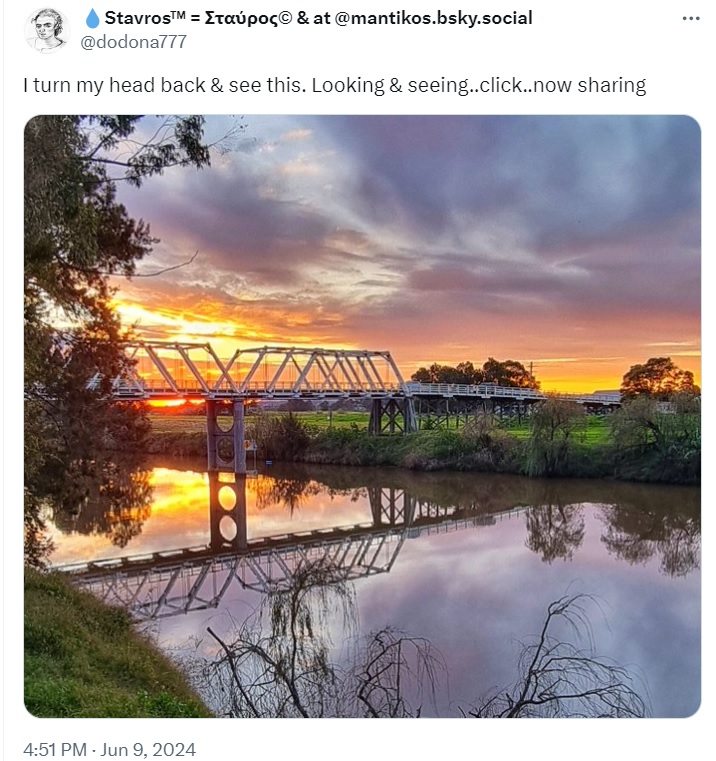Enlarge the sunset bridge photo
The height and width of the screenshot is (761, 716).
point(362,416)
